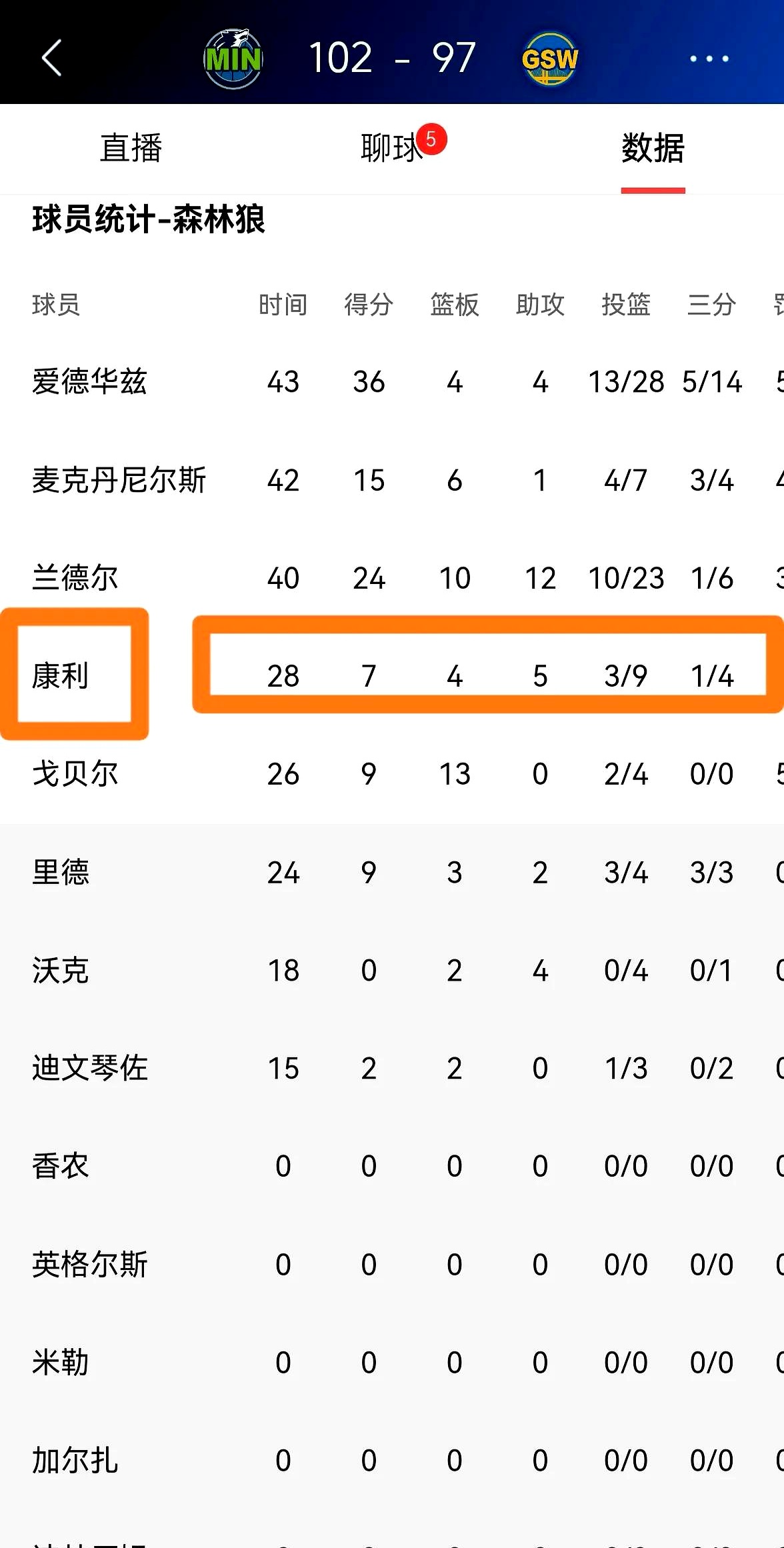The height and width of the screenshot is (1548, 784).
Task: Open the MIN Timberwolves team logo
Action: (233, 59)
